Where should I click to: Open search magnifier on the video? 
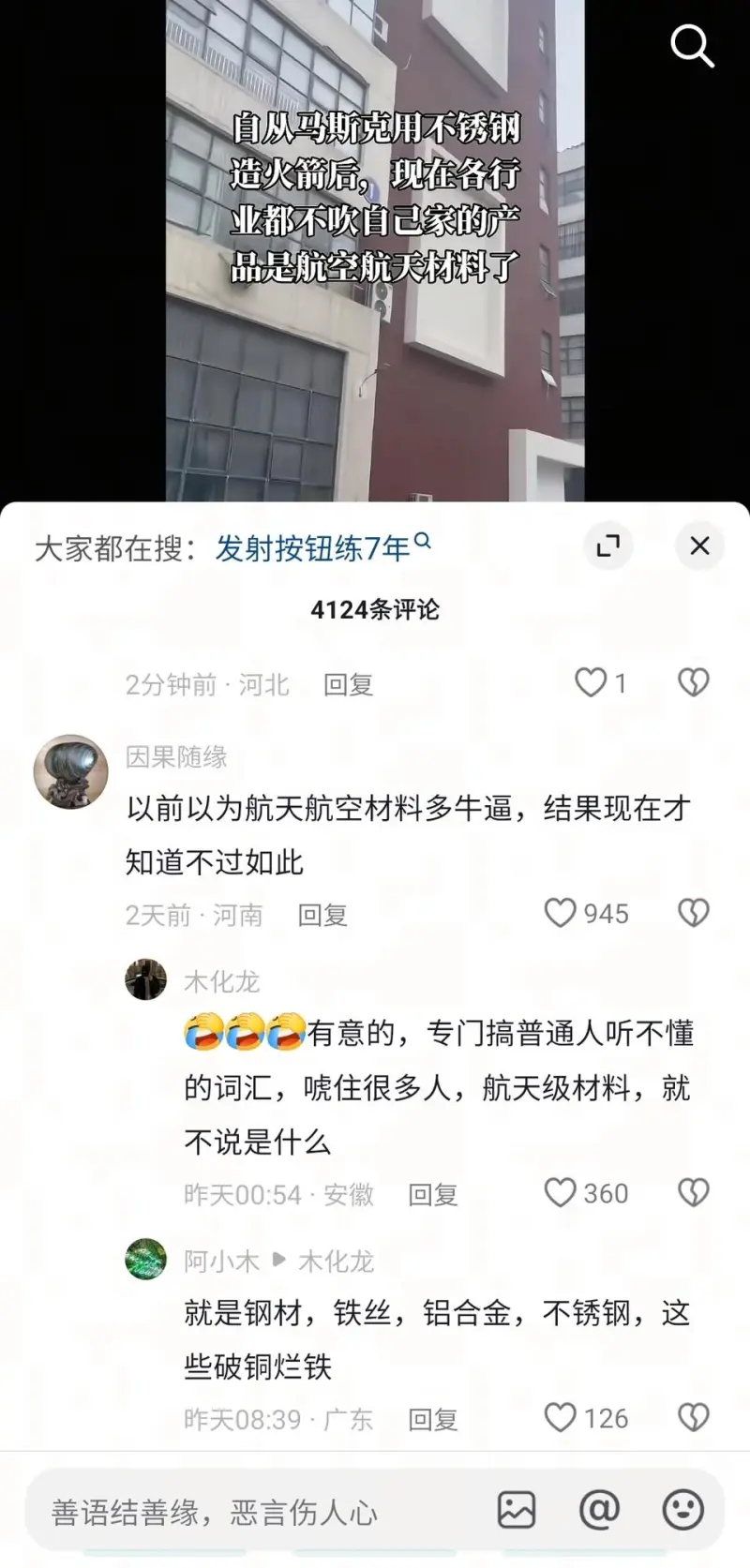tap(692, 46)
